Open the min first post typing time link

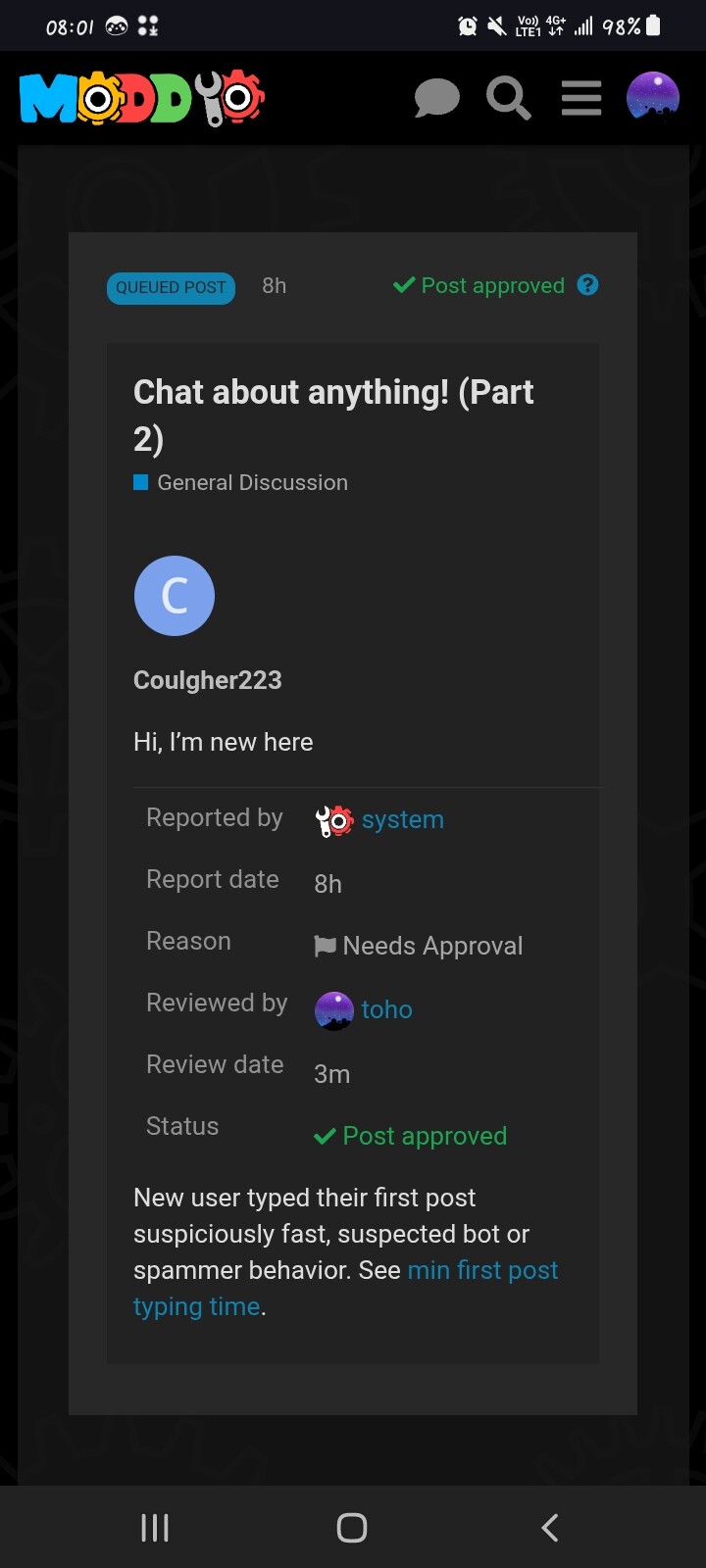[346, 1288]
